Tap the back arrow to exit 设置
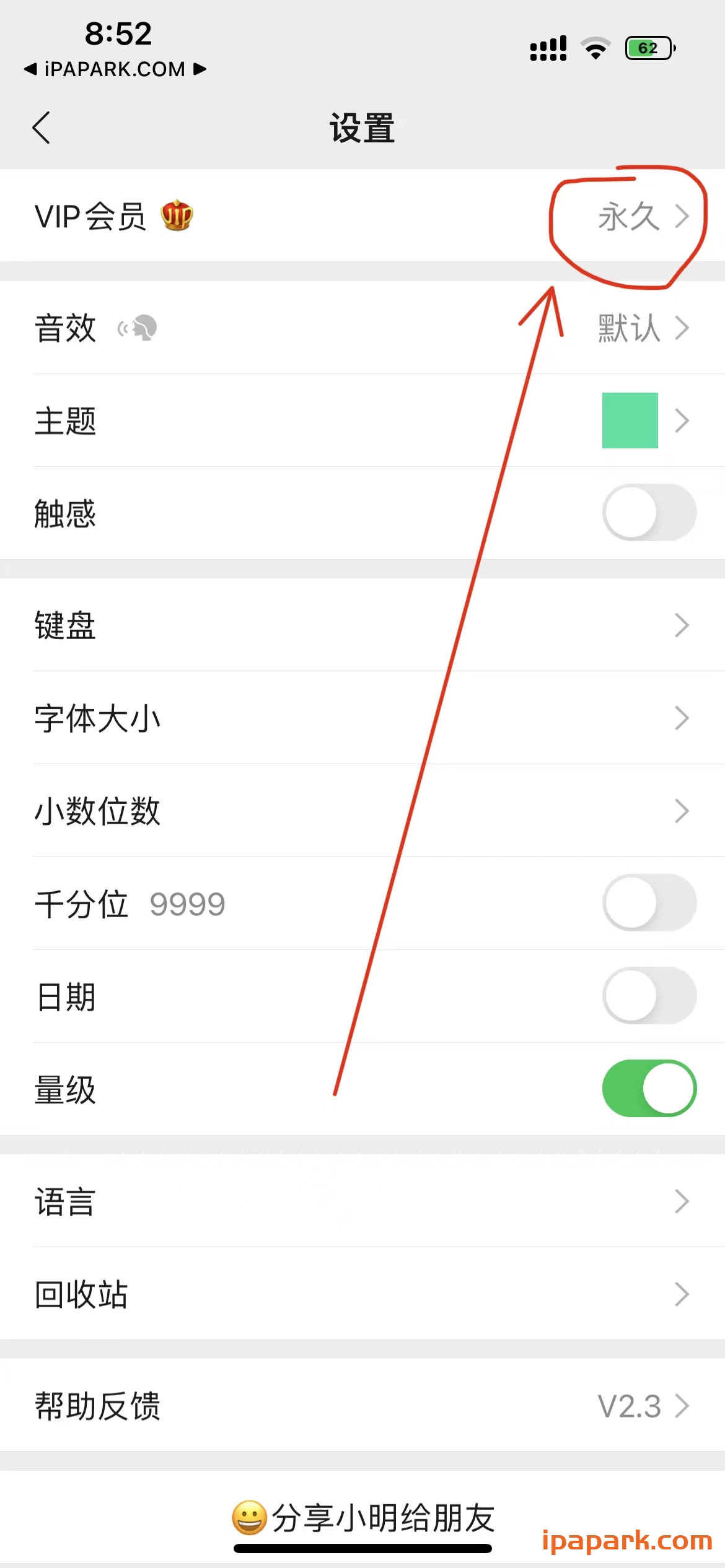725x1568 pixels. pyautogui.click(x=41, y=127)
